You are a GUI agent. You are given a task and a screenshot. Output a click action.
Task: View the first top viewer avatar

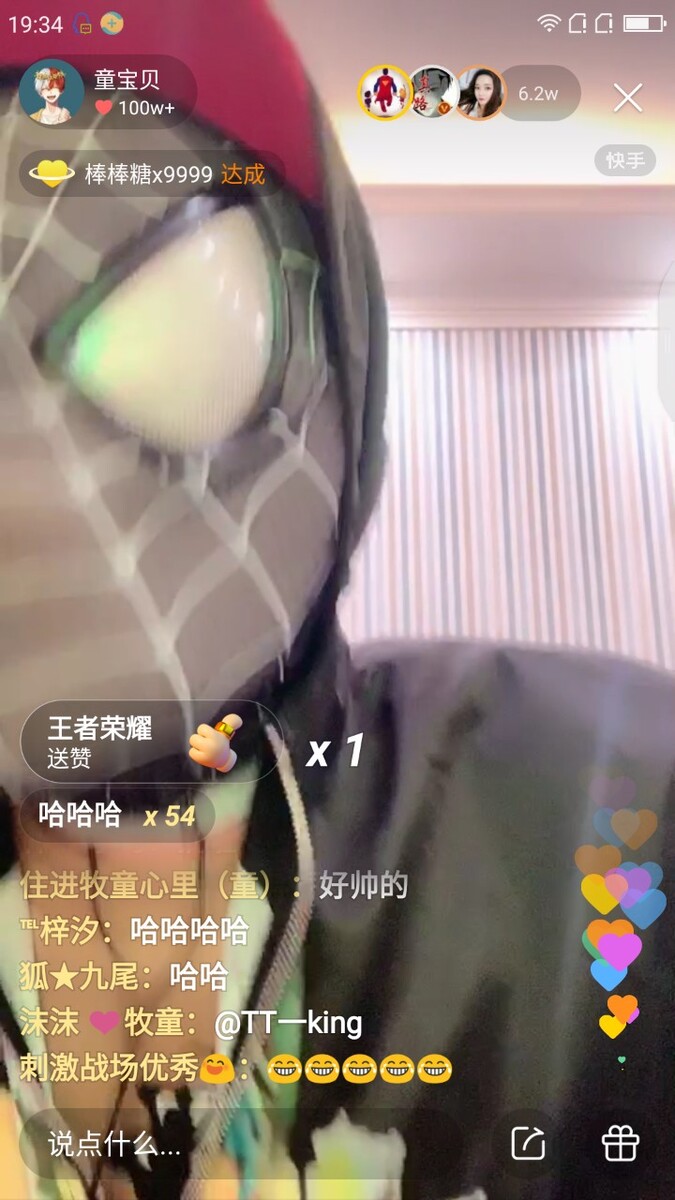385,93
